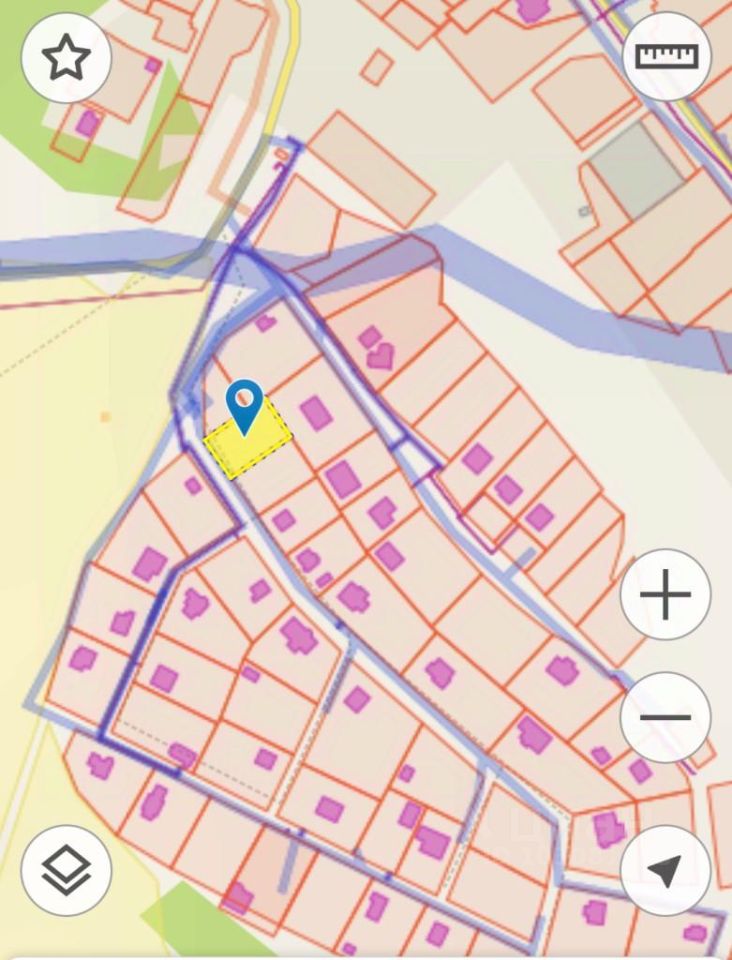Image resolution: width=732 pixels, height=960 pixels.
Task: Open the ruler measurement tool
Action: [665, 56]
